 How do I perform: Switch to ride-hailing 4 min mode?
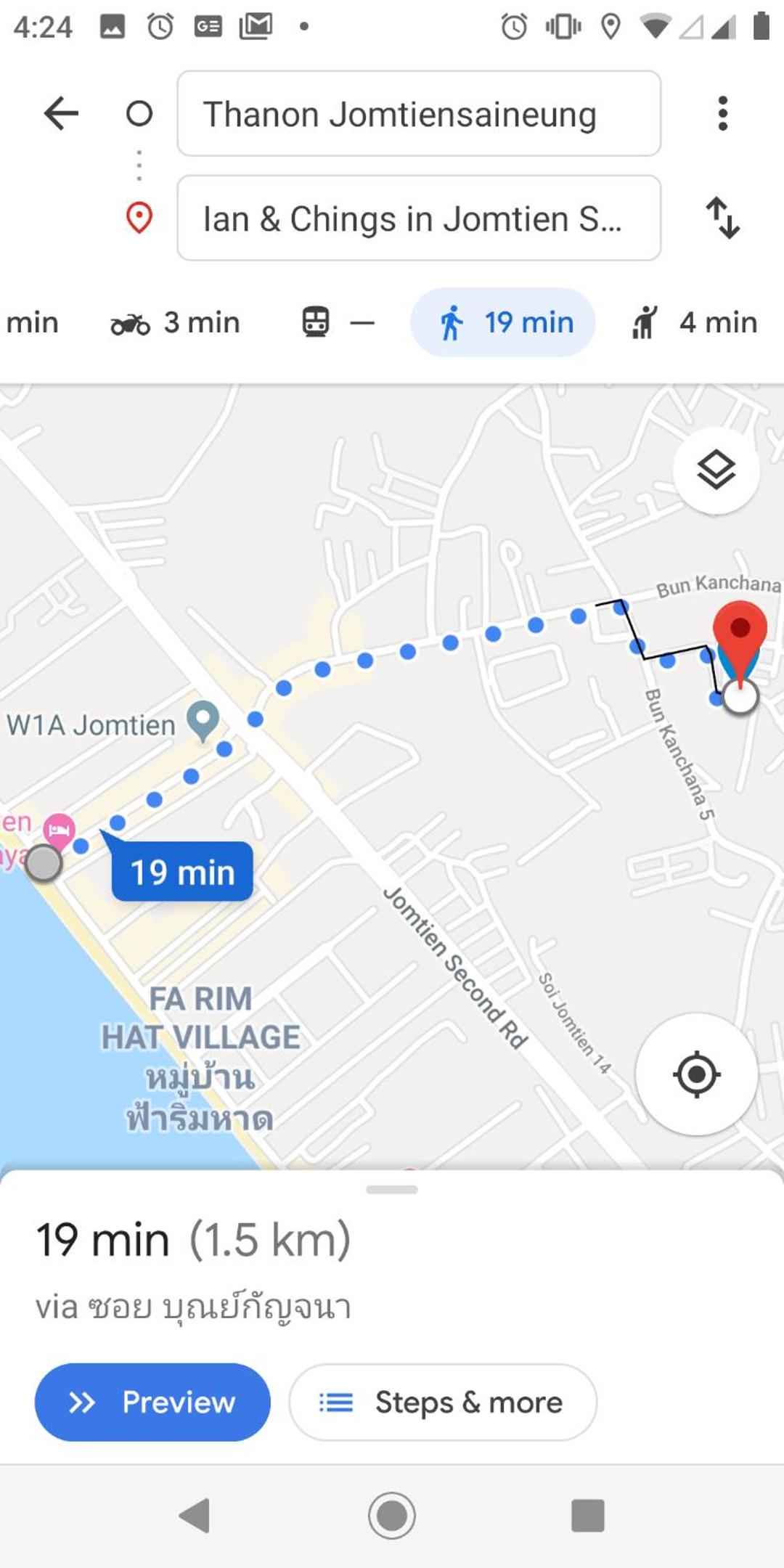click(x=694, y=322)
